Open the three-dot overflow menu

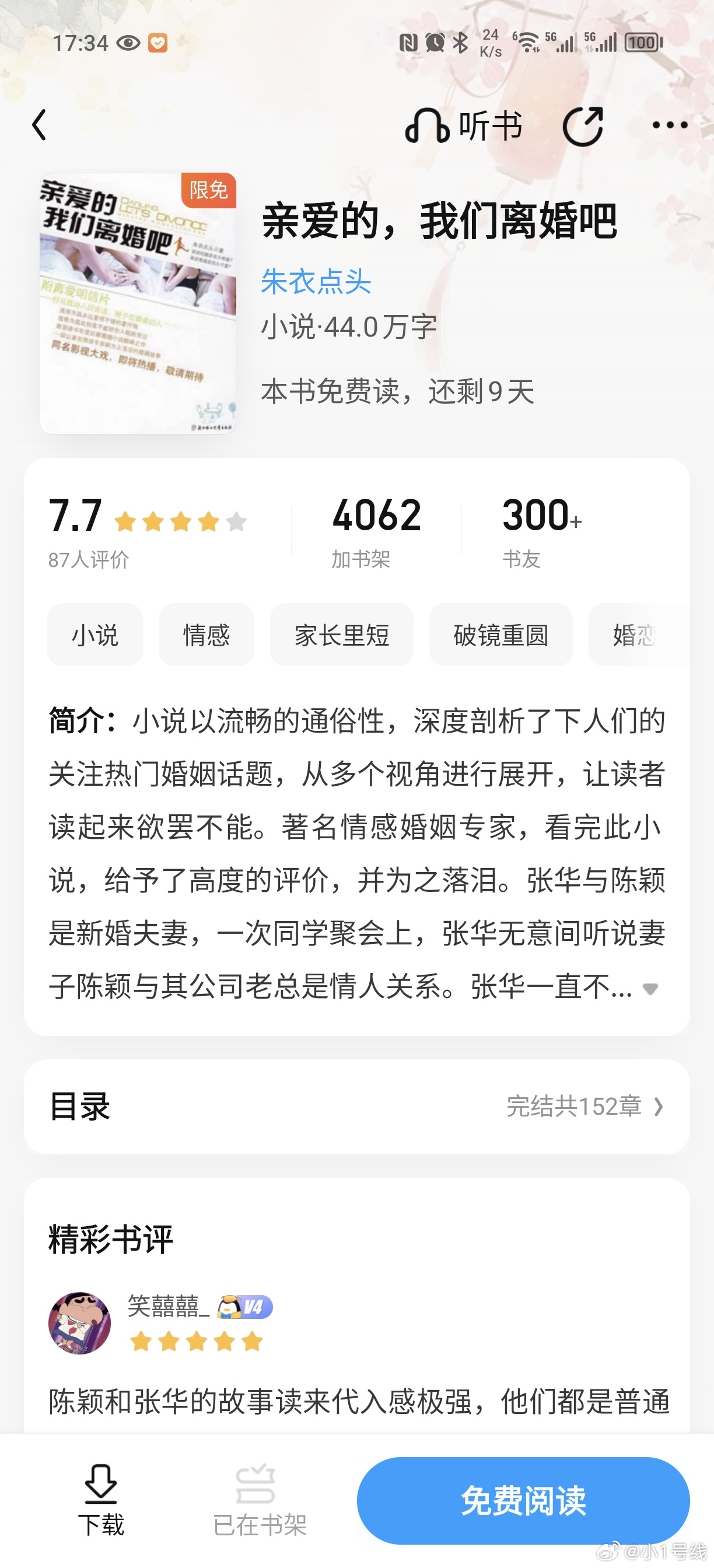tap(670, 125)
